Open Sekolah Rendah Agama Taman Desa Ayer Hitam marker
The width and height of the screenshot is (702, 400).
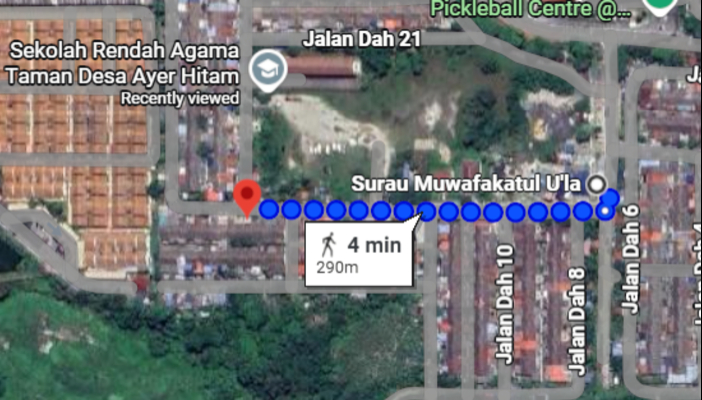269,70
